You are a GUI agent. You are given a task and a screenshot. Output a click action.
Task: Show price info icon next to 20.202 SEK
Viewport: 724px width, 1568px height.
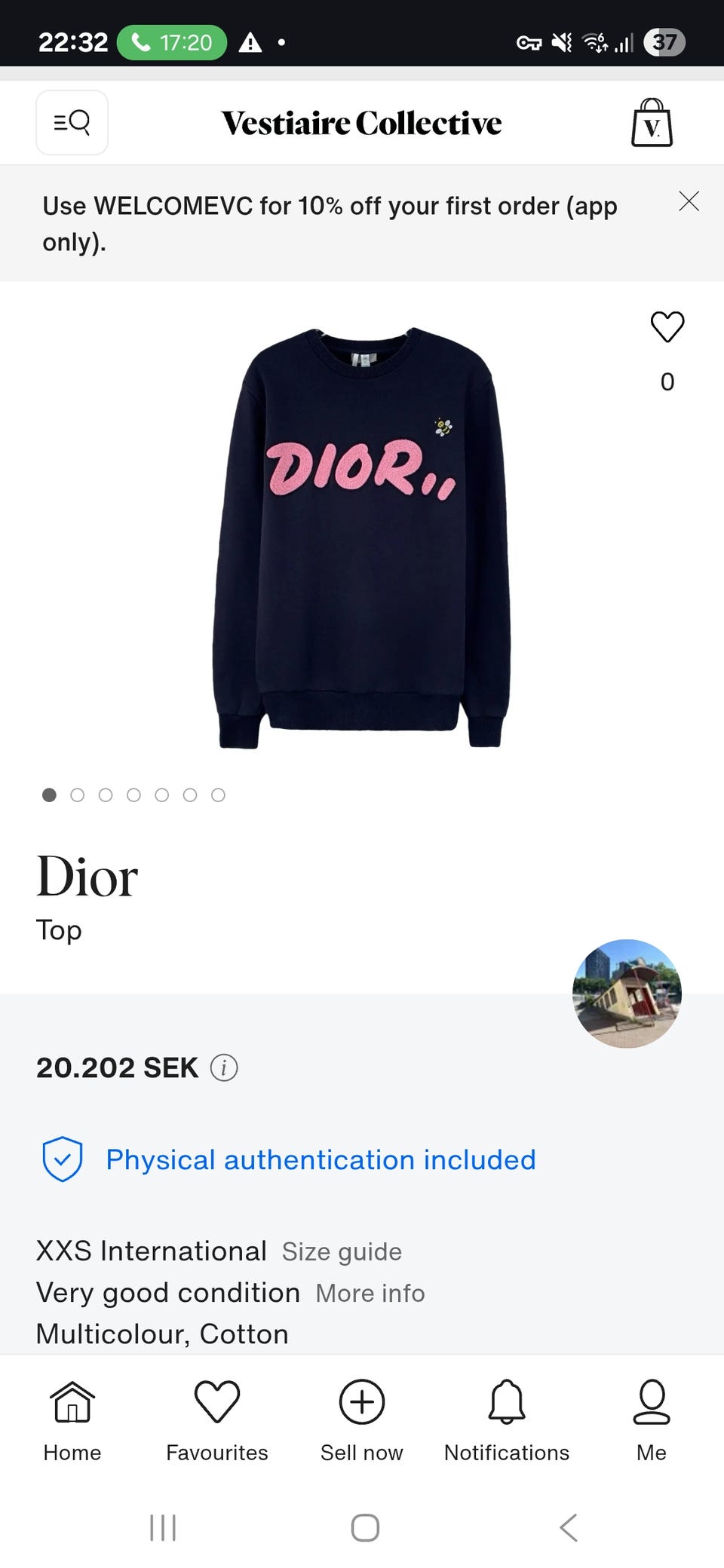224,1067
